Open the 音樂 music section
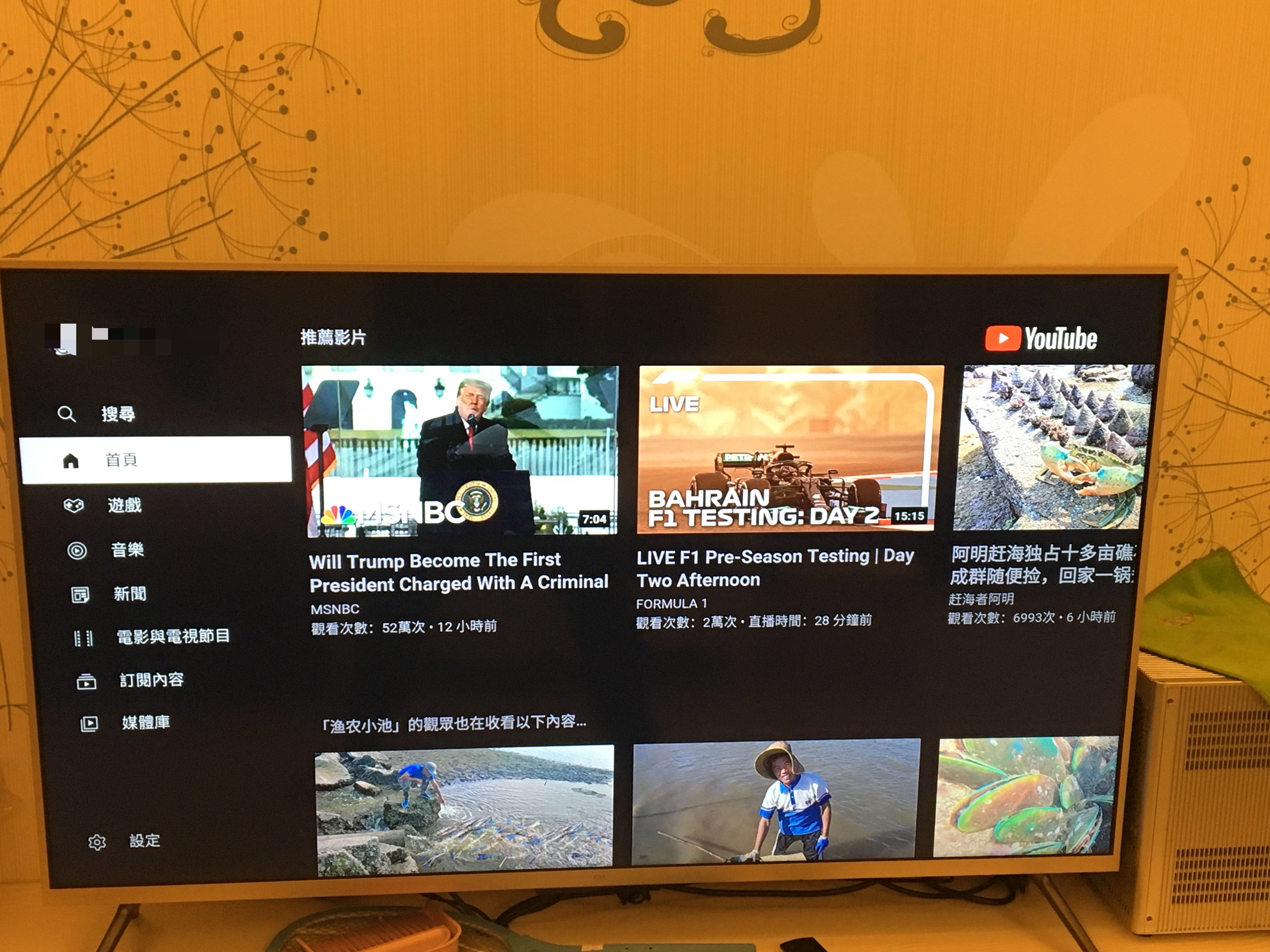 [x=126, y=550]
